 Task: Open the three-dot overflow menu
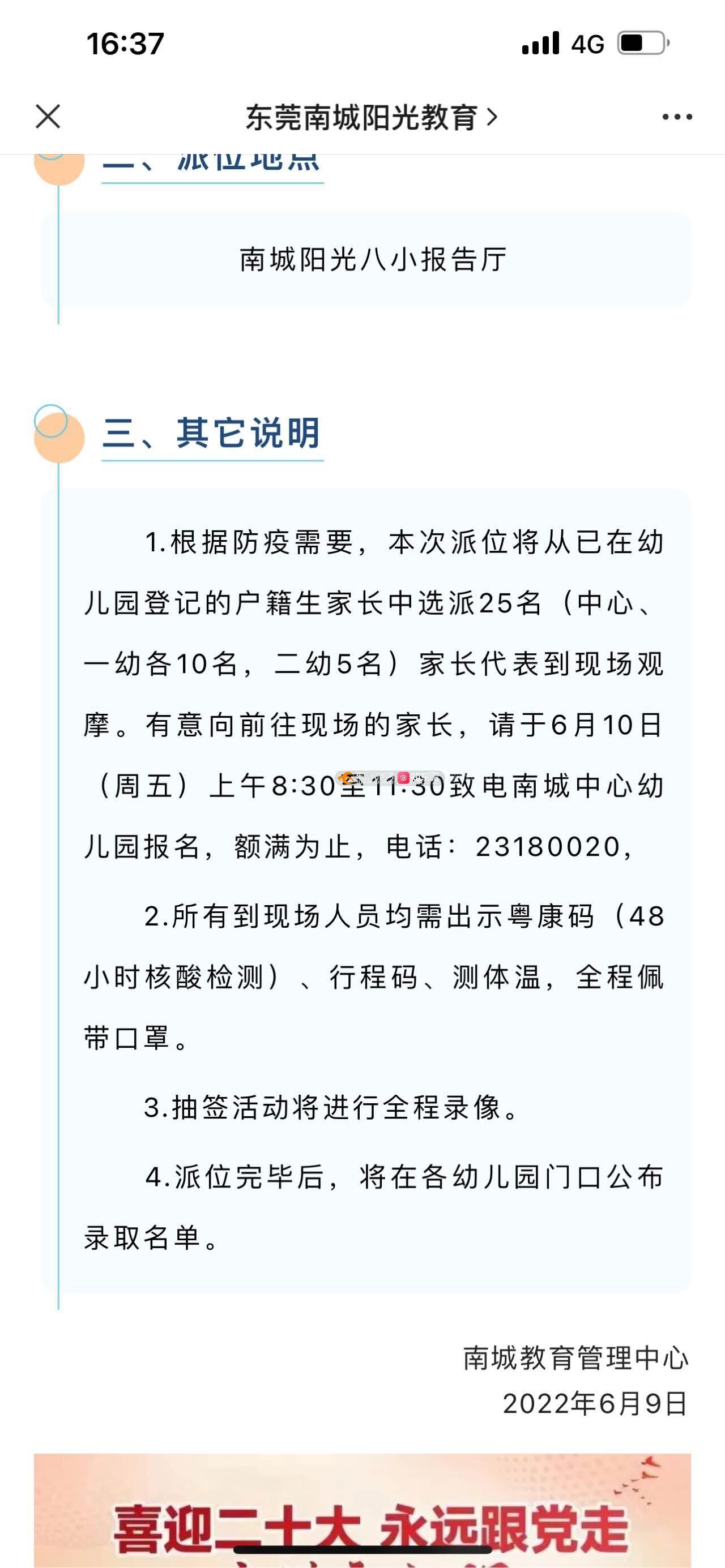[x=677, y=117]
